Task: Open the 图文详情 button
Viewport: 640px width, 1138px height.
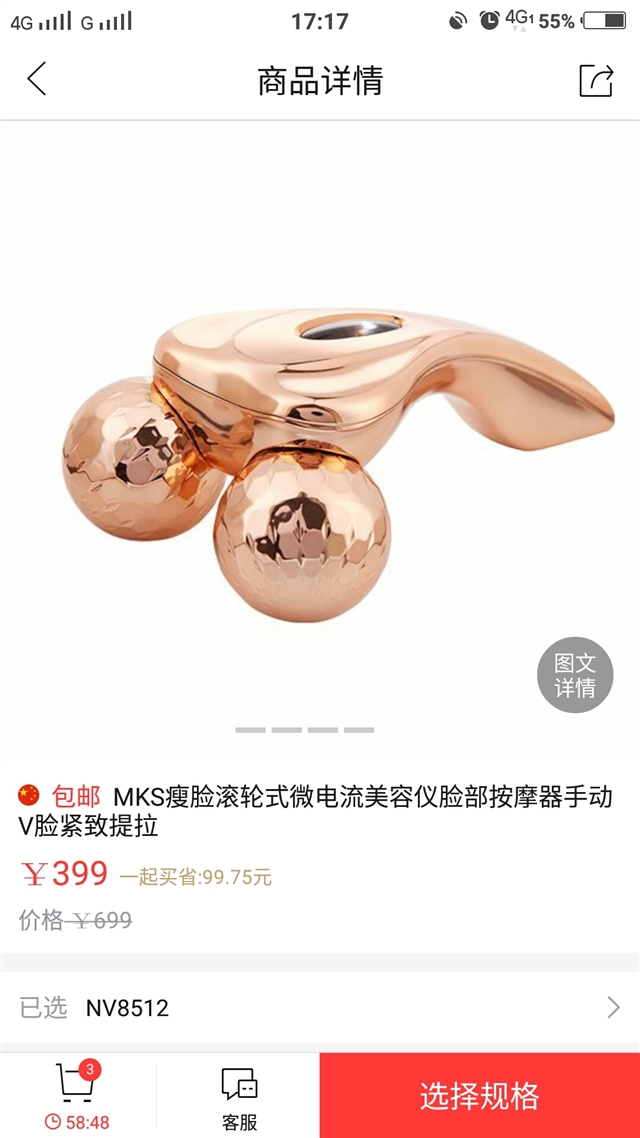Action: coord(575,675)
